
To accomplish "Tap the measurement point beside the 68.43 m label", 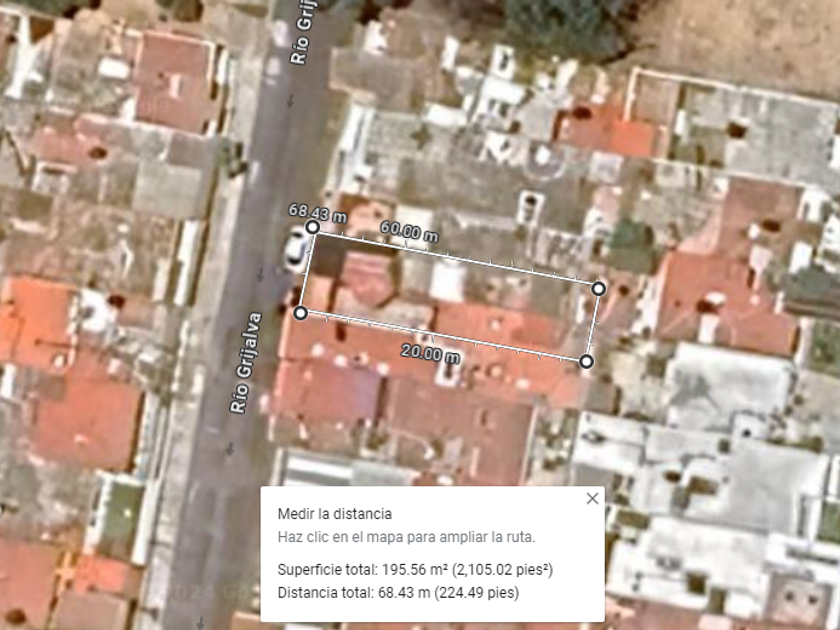I will pos(312,228).
